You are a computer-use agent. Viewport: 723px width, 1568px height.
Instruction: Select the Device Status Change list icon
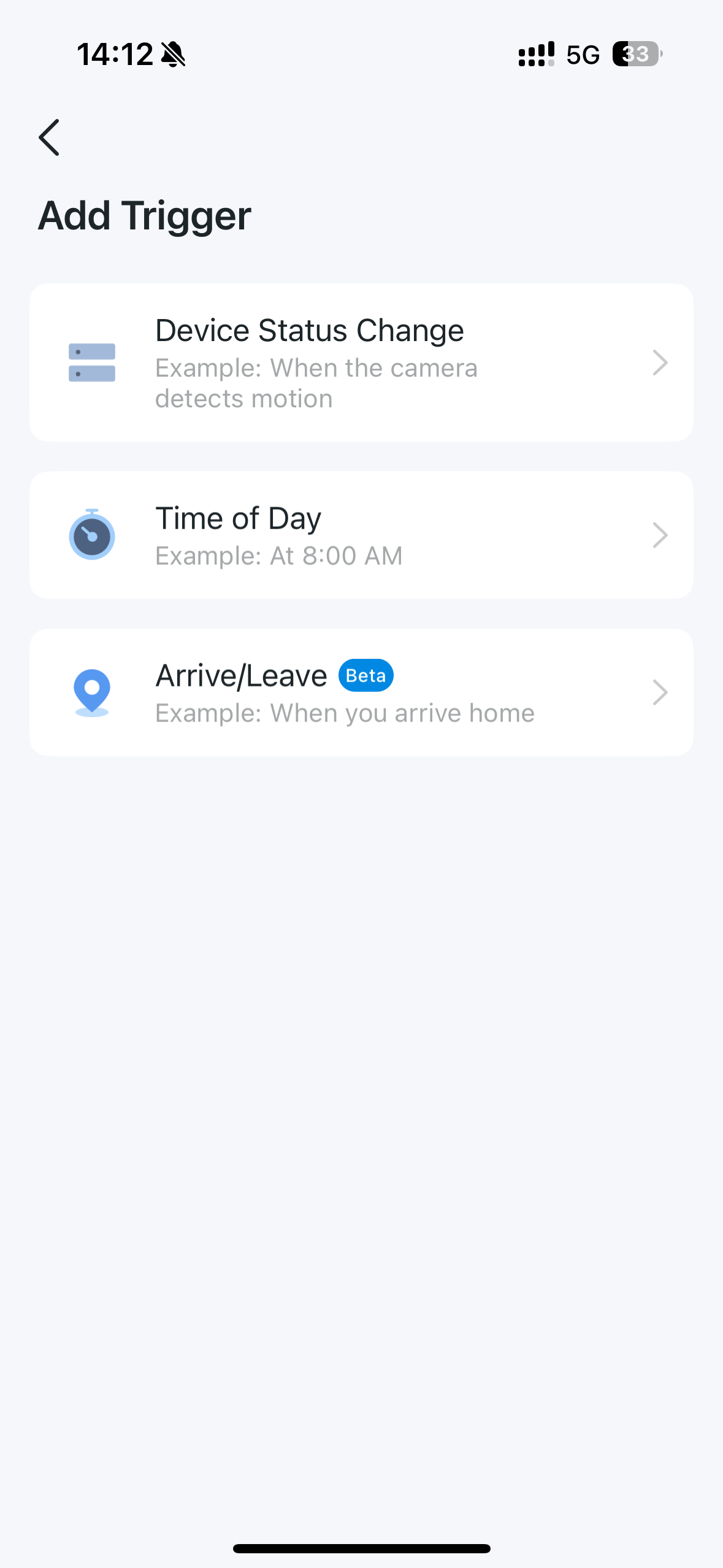point(92,363)
